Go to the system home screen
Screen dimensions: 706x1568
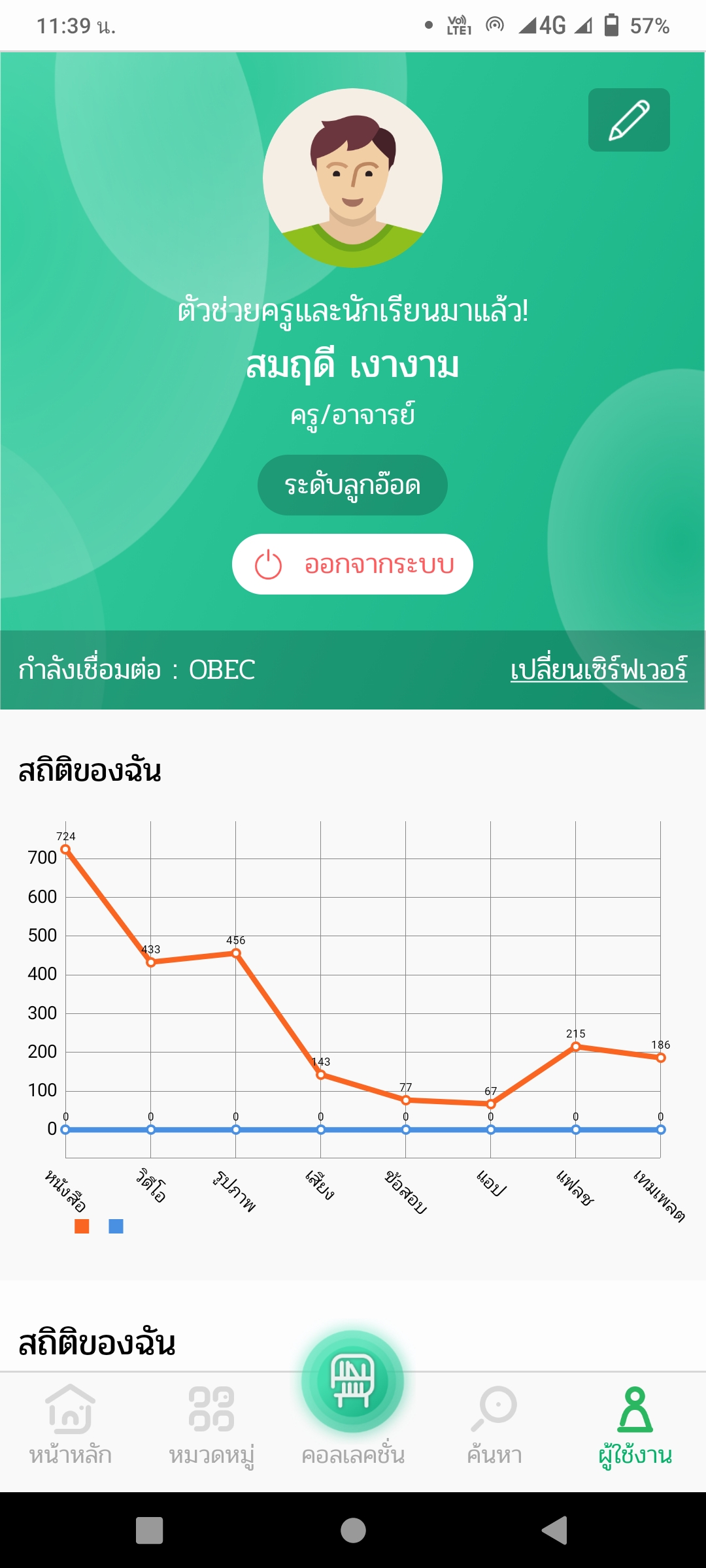353,1530
